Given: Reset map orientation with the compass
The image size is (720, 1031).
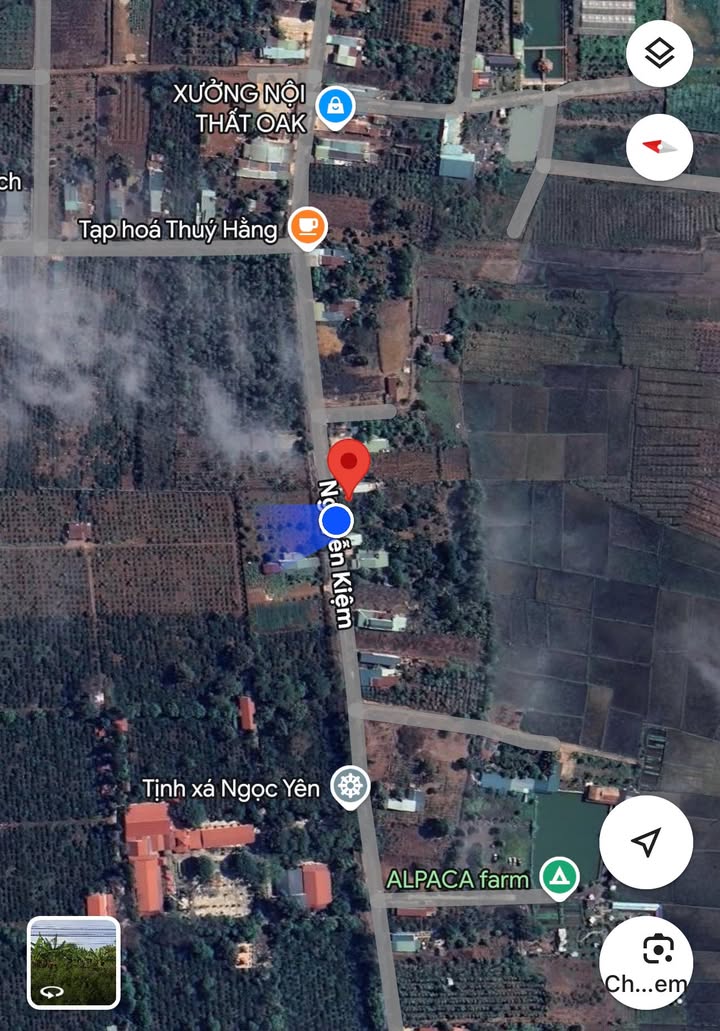Looking at the screenshot, I should pos(659,146).
